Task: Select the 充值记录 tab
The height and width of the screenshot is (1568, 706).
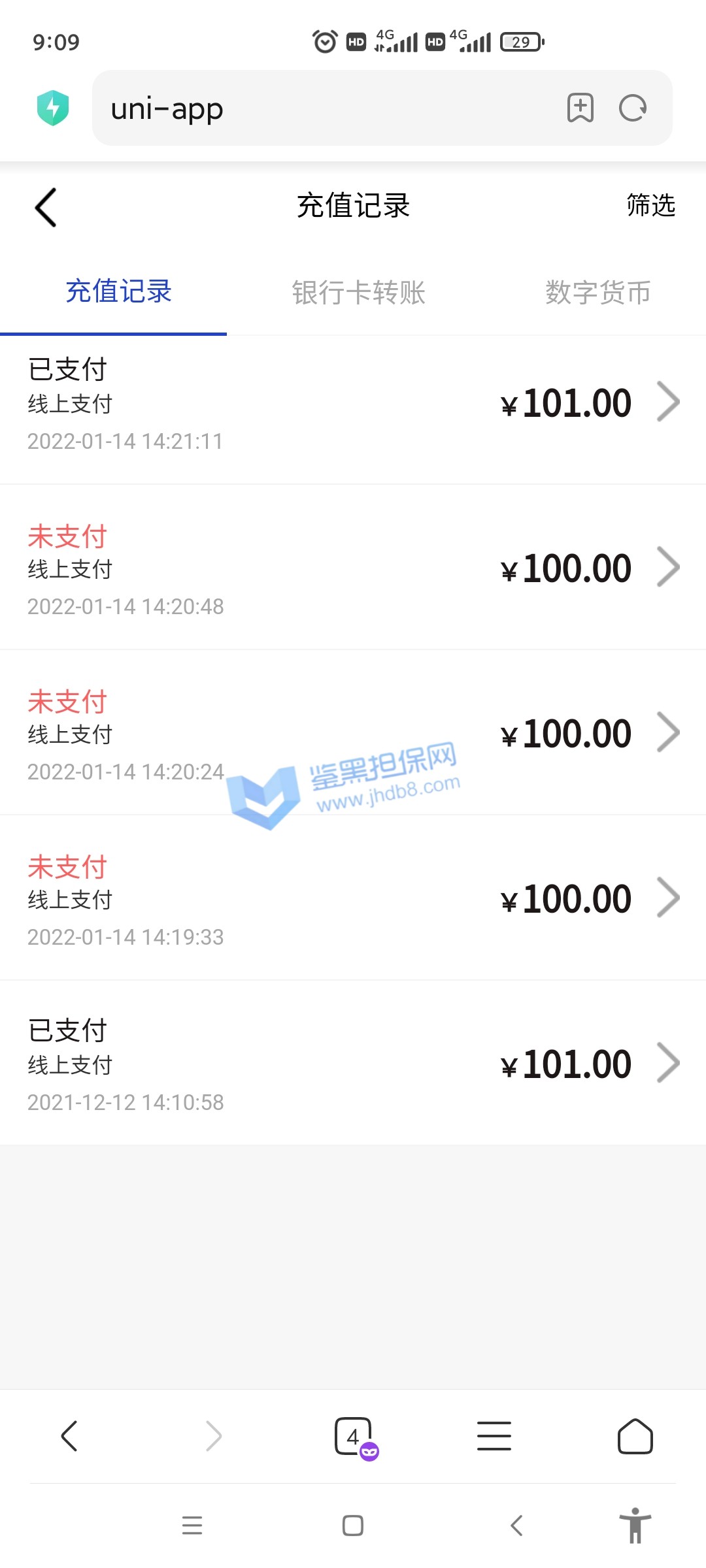Action: [x=118, y=291]
